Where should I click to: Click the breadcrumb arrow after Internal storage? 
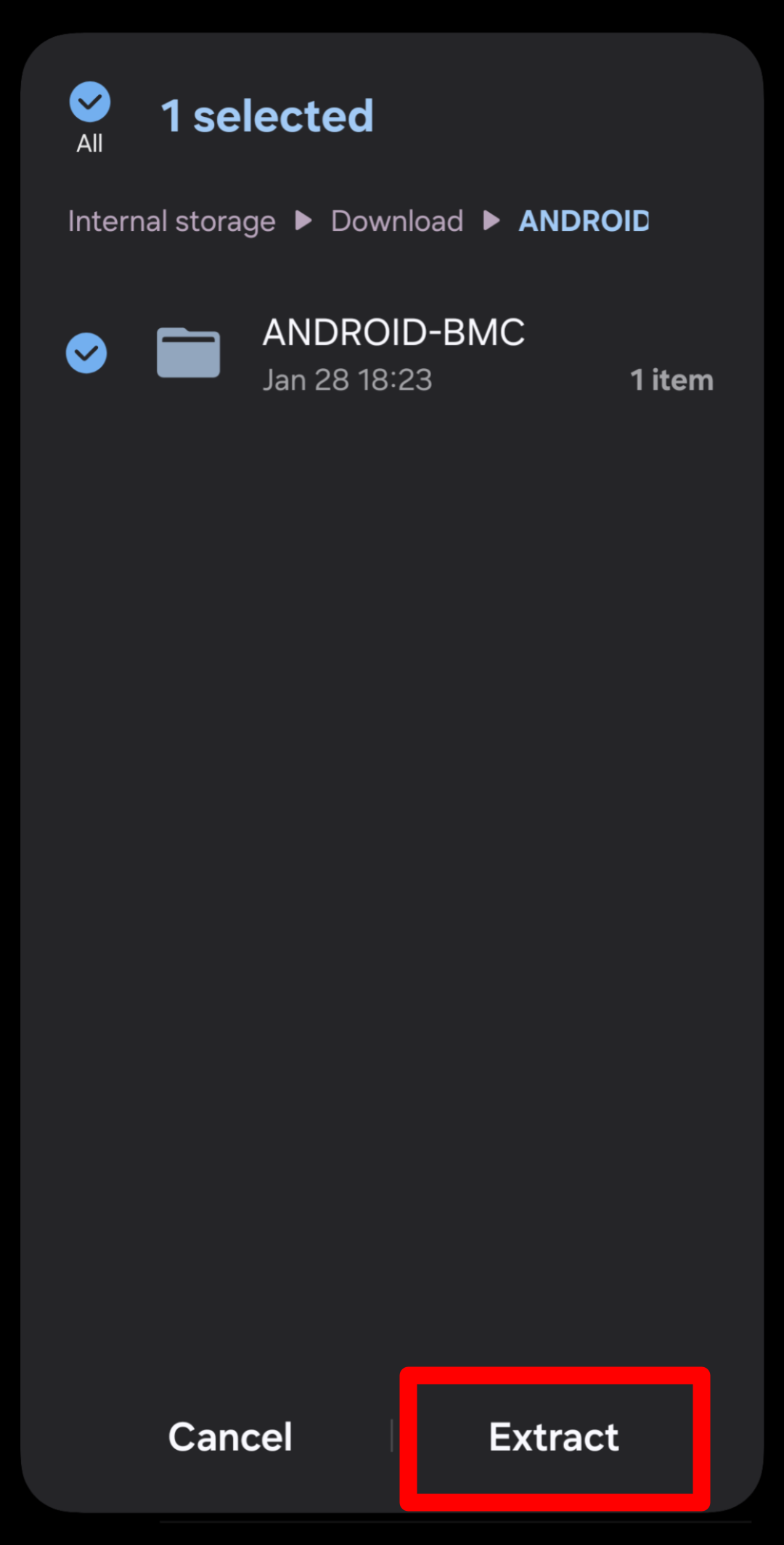pyautogui.click(x=304, y=221)
